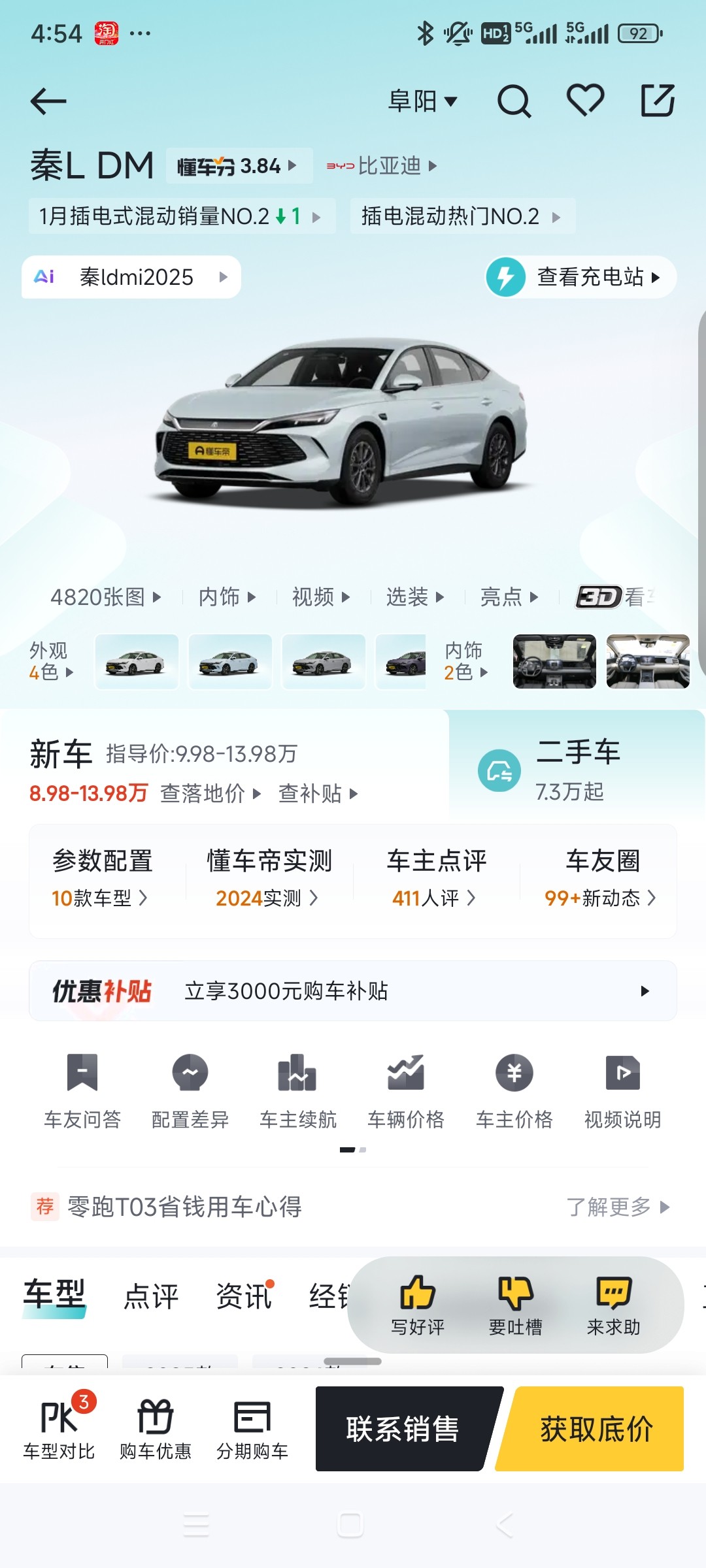The height and width of the screenshot is (1568, 706).
Task: Go back using the top arrow
Action: pyautogui.click(x=49, y=101)
